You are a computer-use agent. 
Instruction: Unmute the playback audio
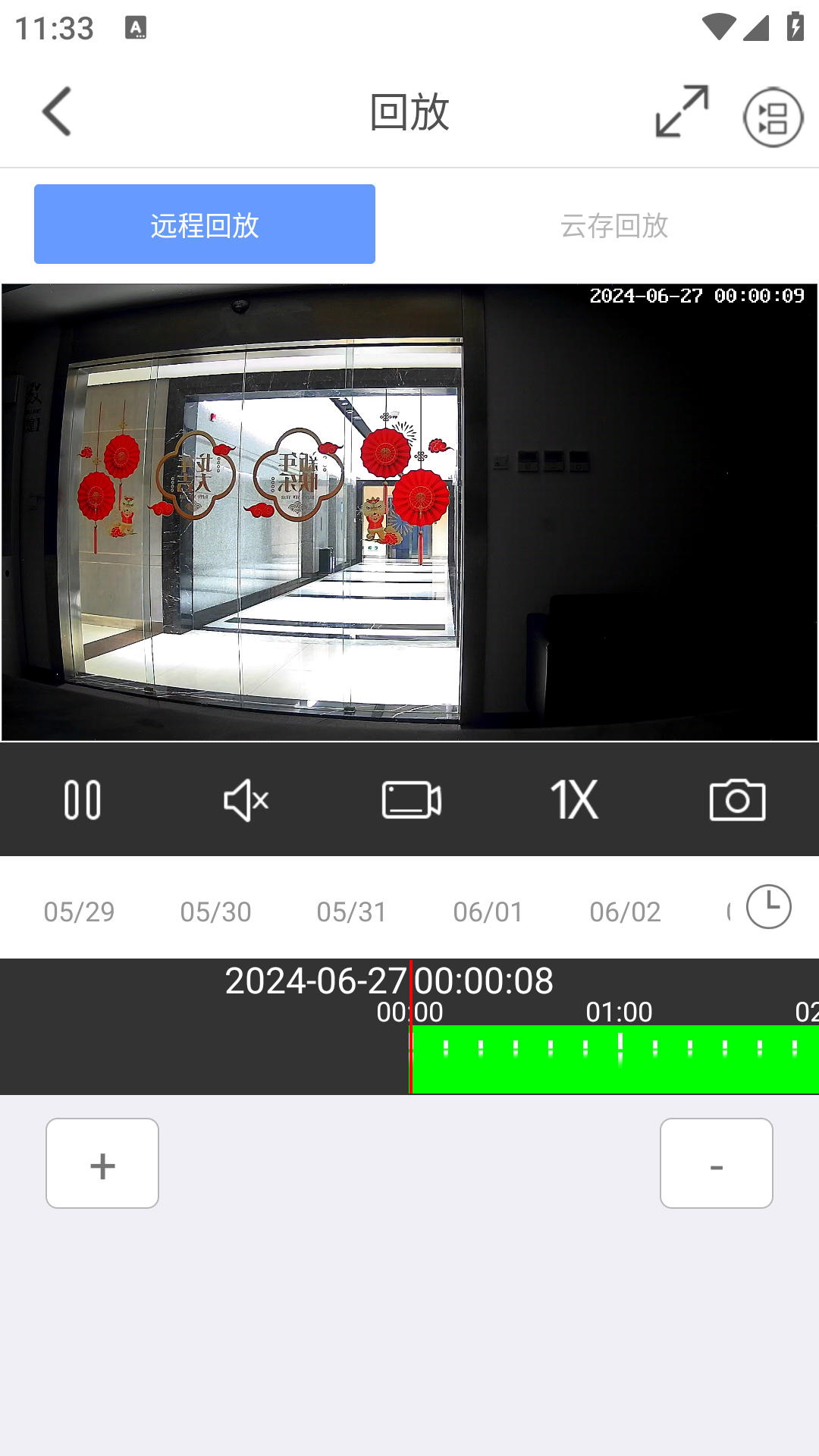coord(246,800)
